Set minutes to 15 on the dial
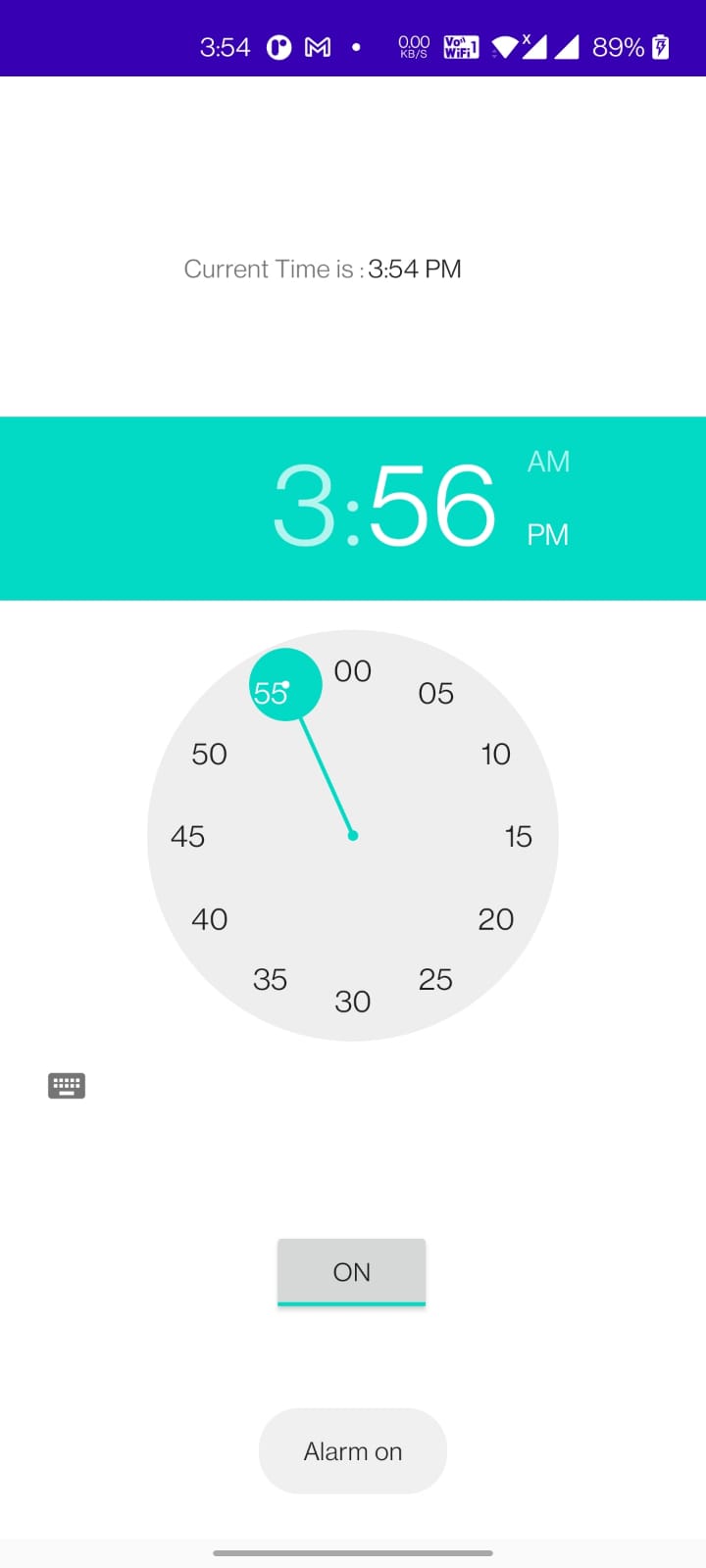The width and height of the screenshot is (706, 1568). click(518, 836)
